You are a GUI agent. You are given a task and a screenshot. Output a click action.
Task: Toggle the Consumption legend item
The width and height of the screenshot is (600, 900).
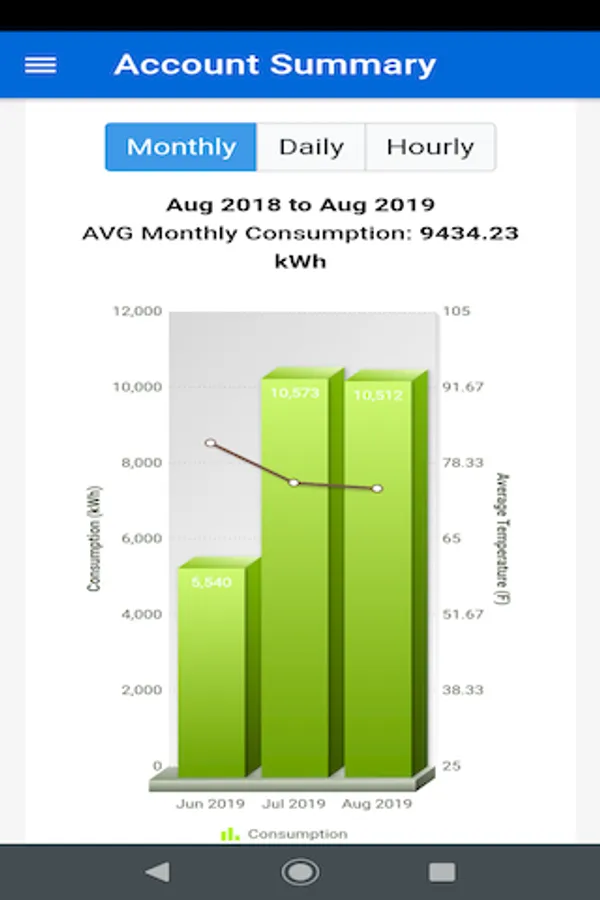click(285, 833)
